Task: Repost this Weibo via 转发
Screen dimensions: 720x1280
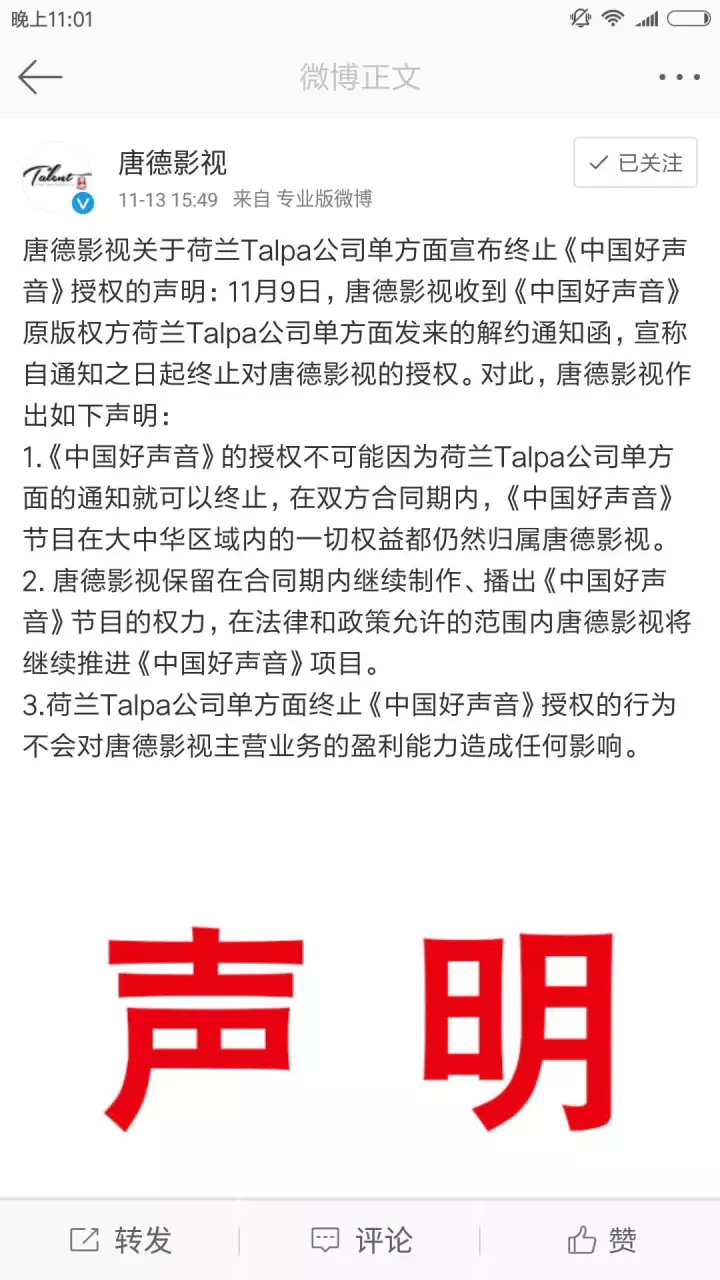Action: coord(120,1241)
